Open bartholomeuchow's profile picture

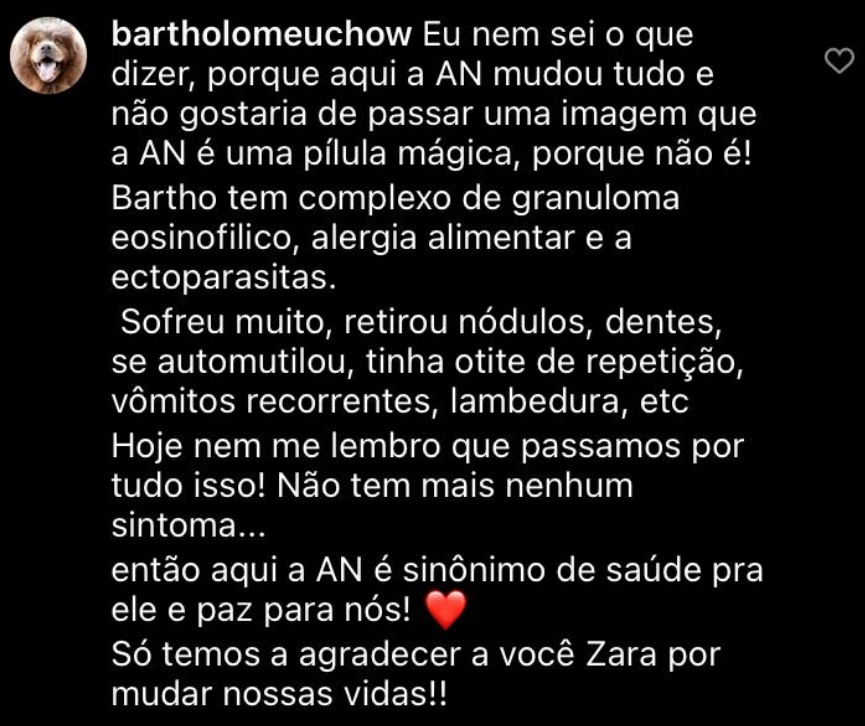tap(49, 57)
